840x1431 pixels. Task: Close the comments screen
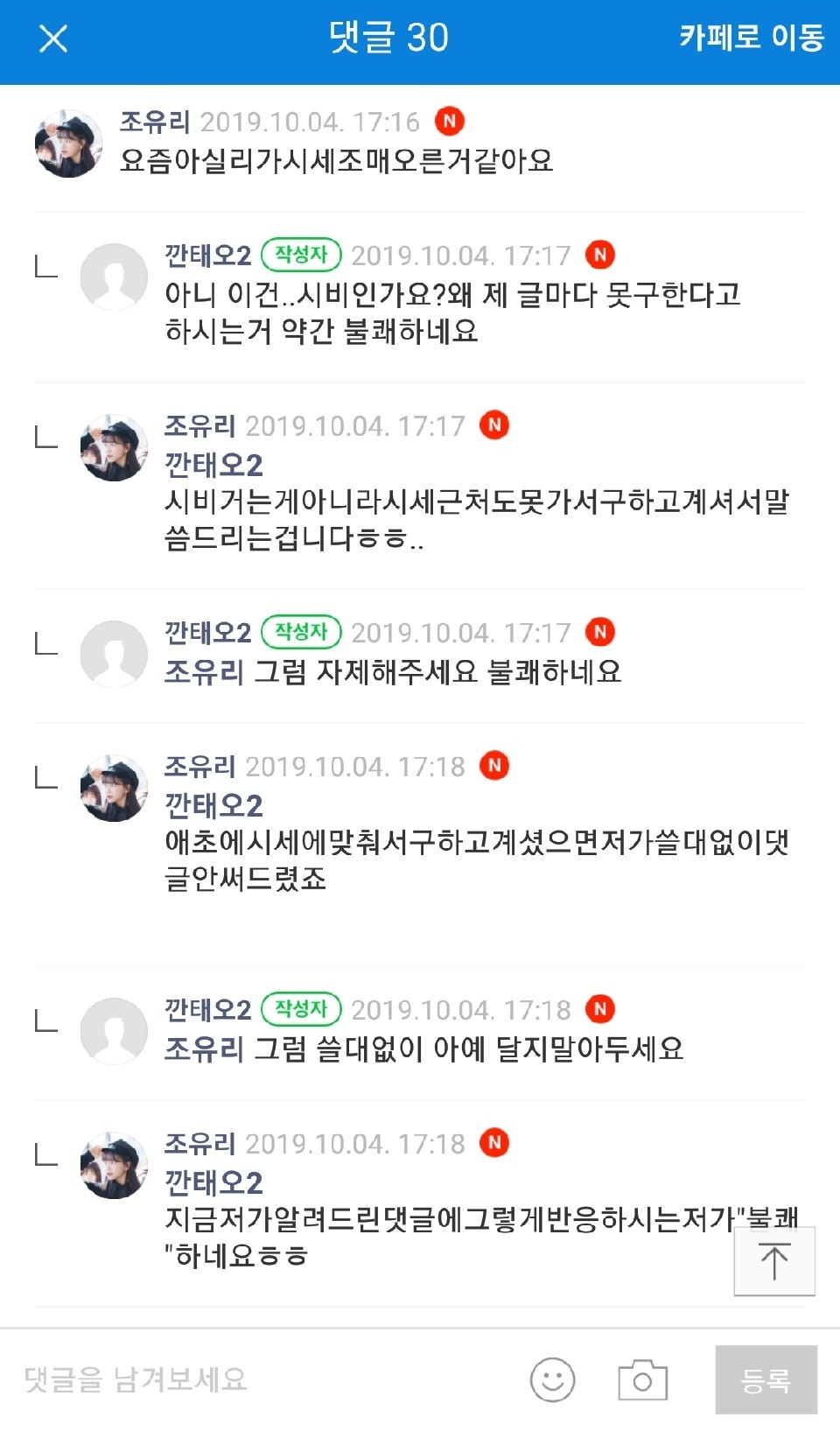[x=53, y=39]
